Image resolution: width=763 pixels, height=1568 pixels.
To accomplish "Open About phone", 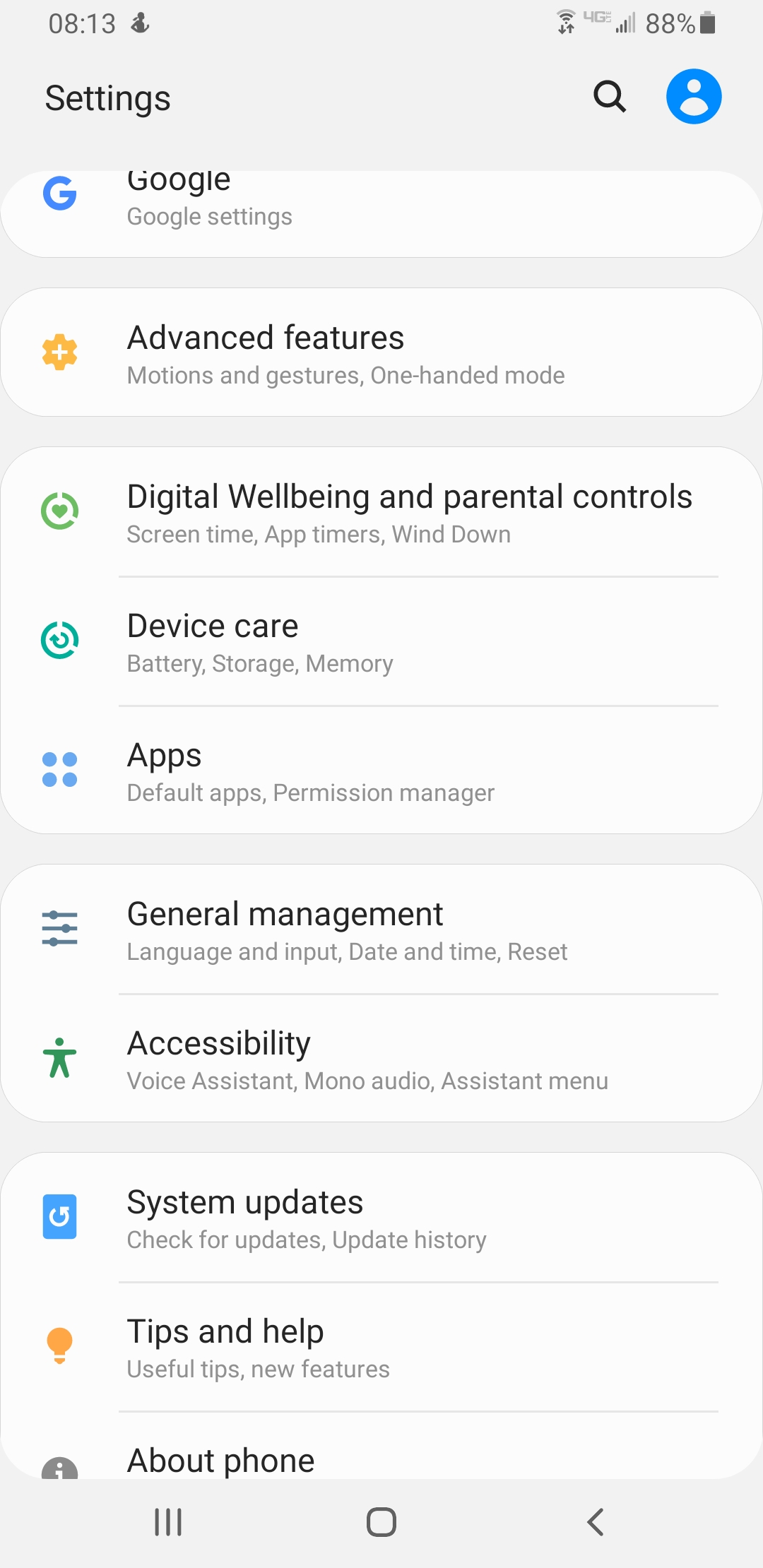I will (381, 1459).
